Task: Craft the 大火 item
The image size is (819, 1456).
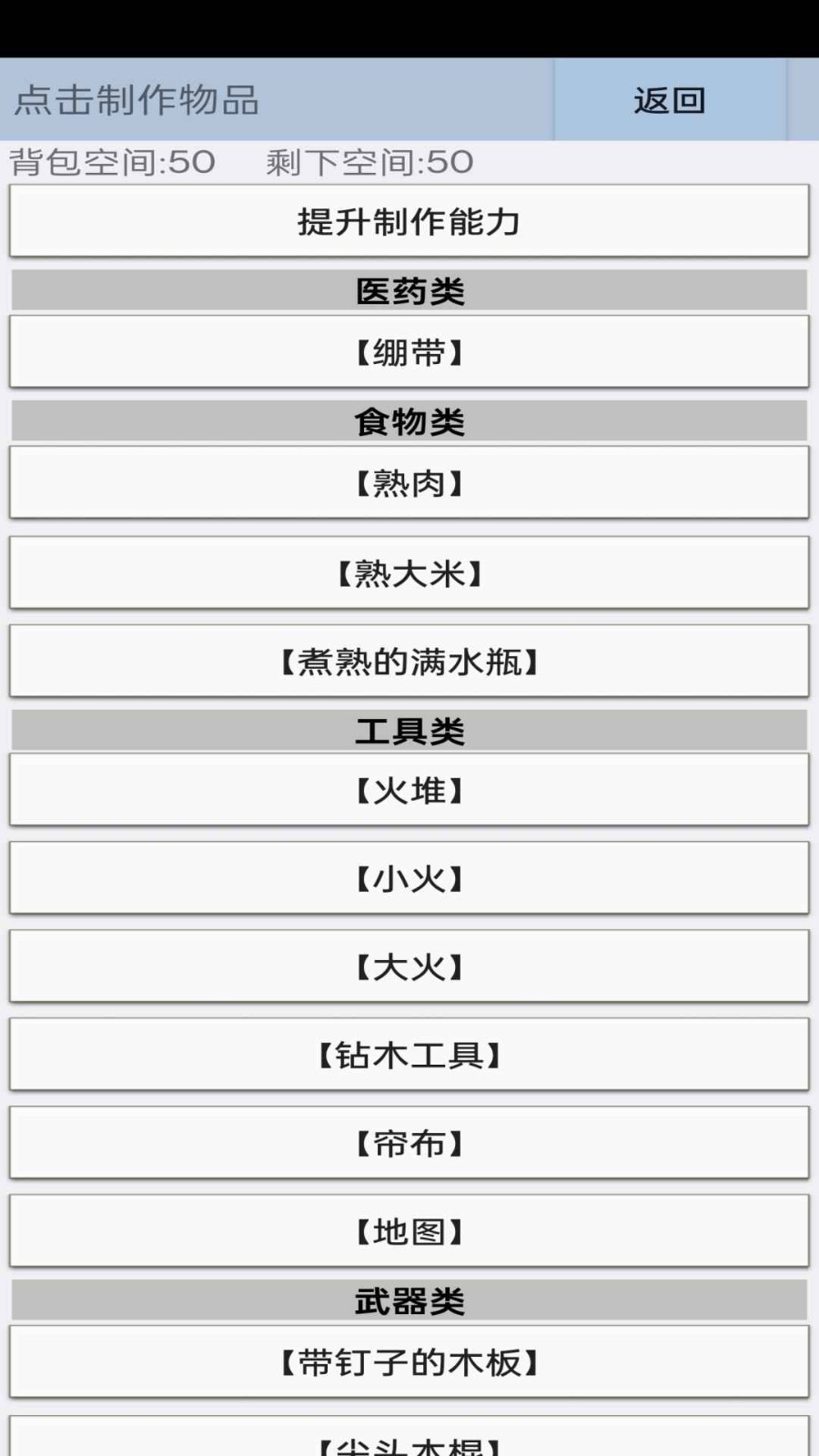Action: point(409,966)
